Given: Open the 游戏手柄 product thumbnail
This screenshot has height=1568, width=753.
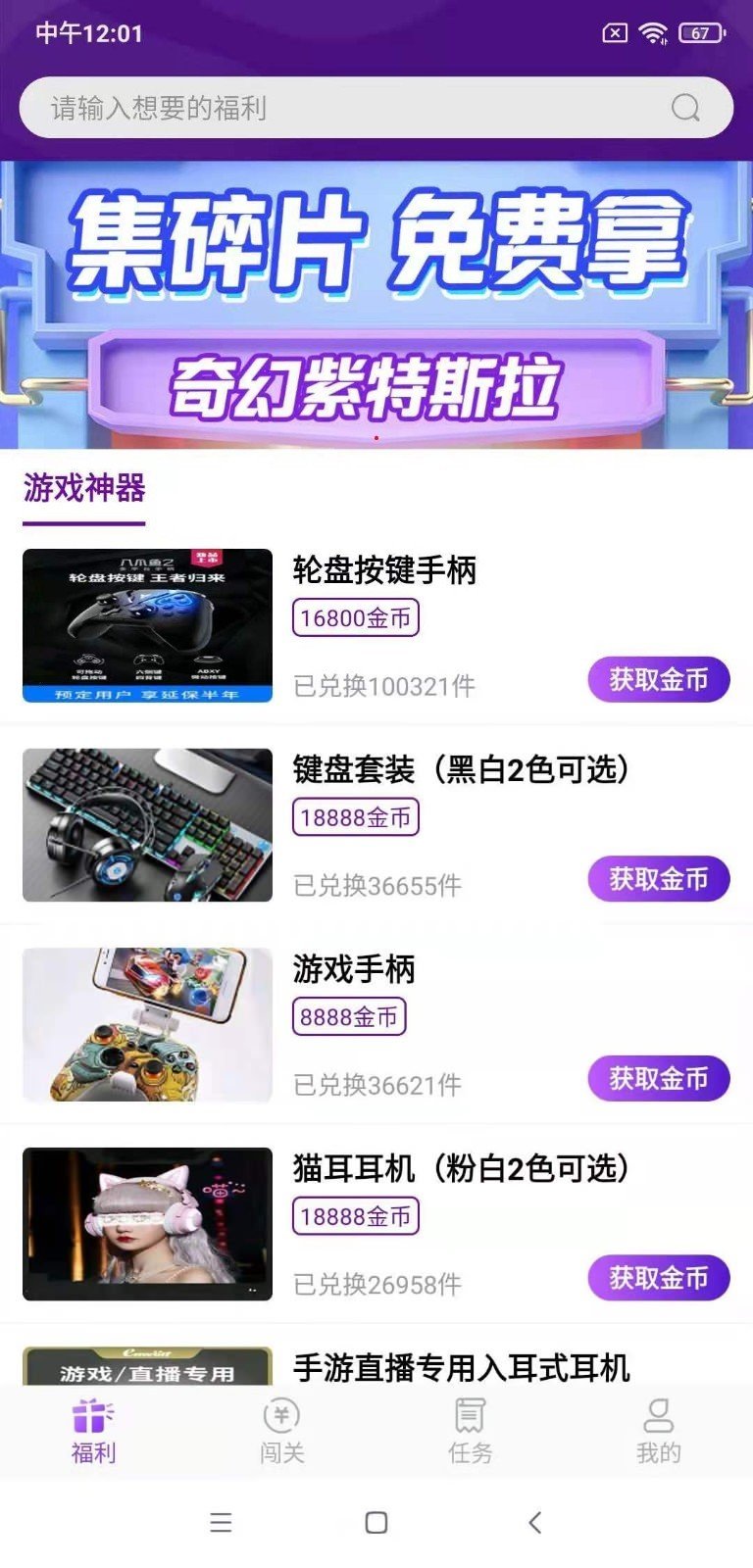Looking at the screenshot, I should [146, 1024].
